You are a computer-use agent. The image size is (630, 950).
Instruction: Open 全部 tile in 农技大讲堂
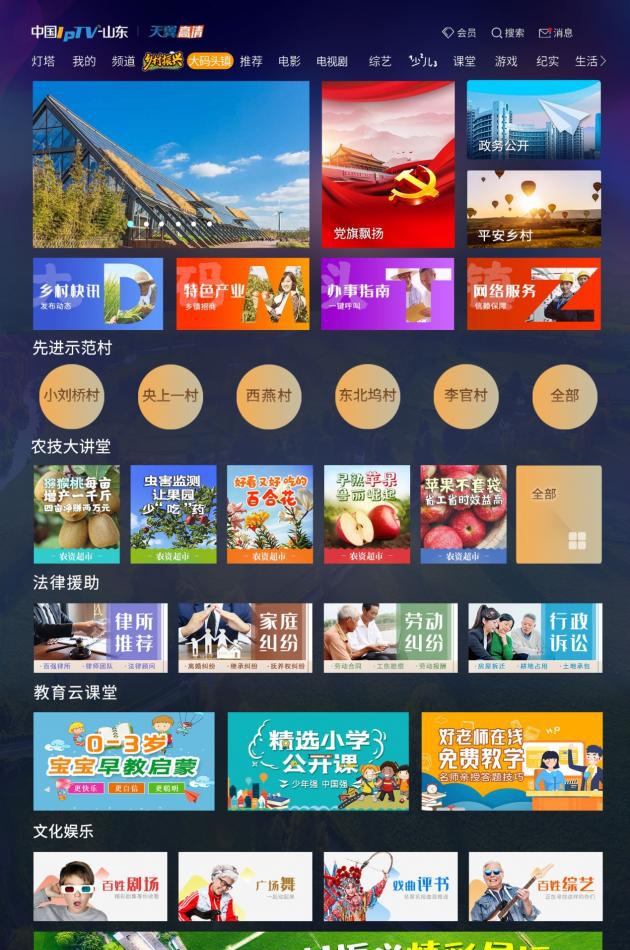(x=558, y=514)
